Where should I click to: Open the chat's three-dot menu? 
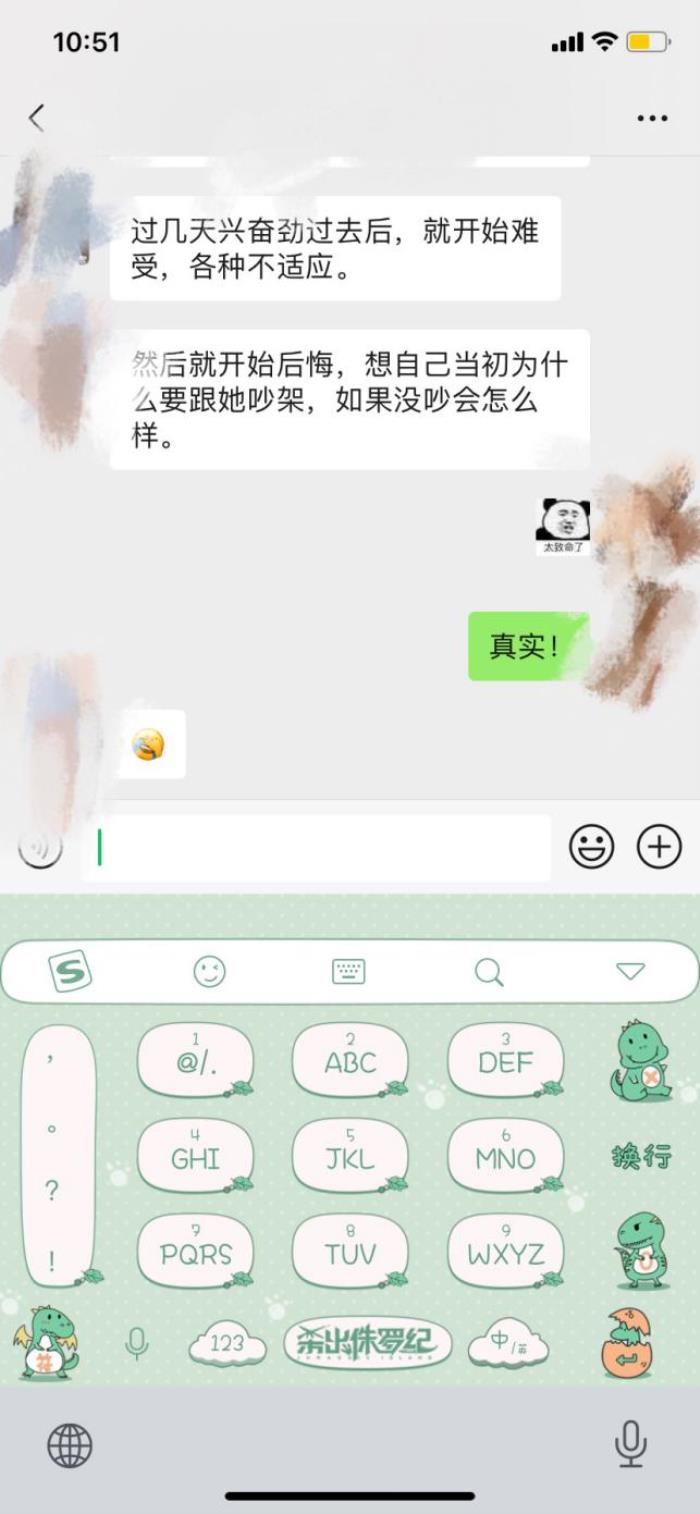652,118
